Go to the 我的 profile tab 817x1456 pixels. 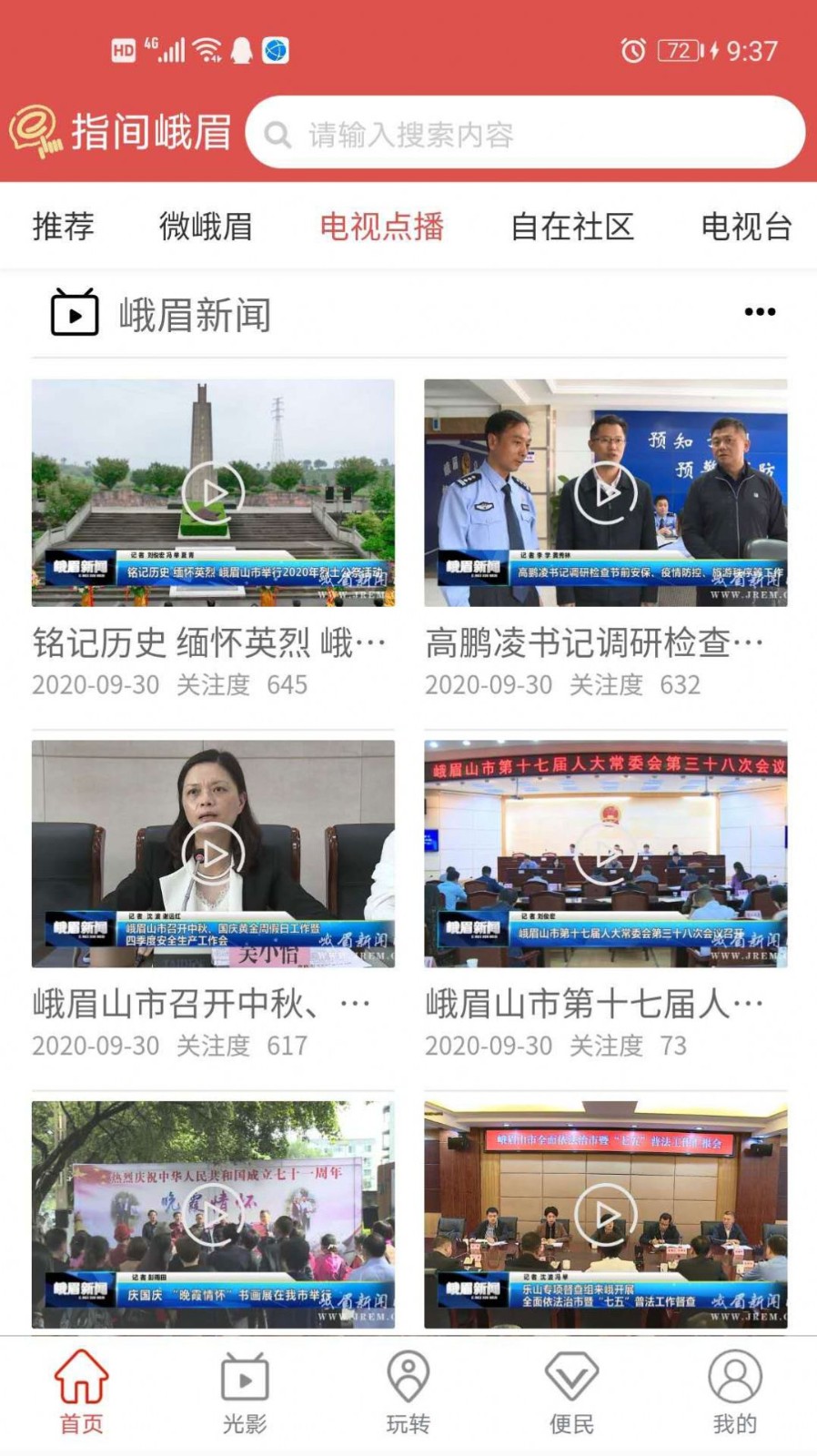pos(734,1391)
